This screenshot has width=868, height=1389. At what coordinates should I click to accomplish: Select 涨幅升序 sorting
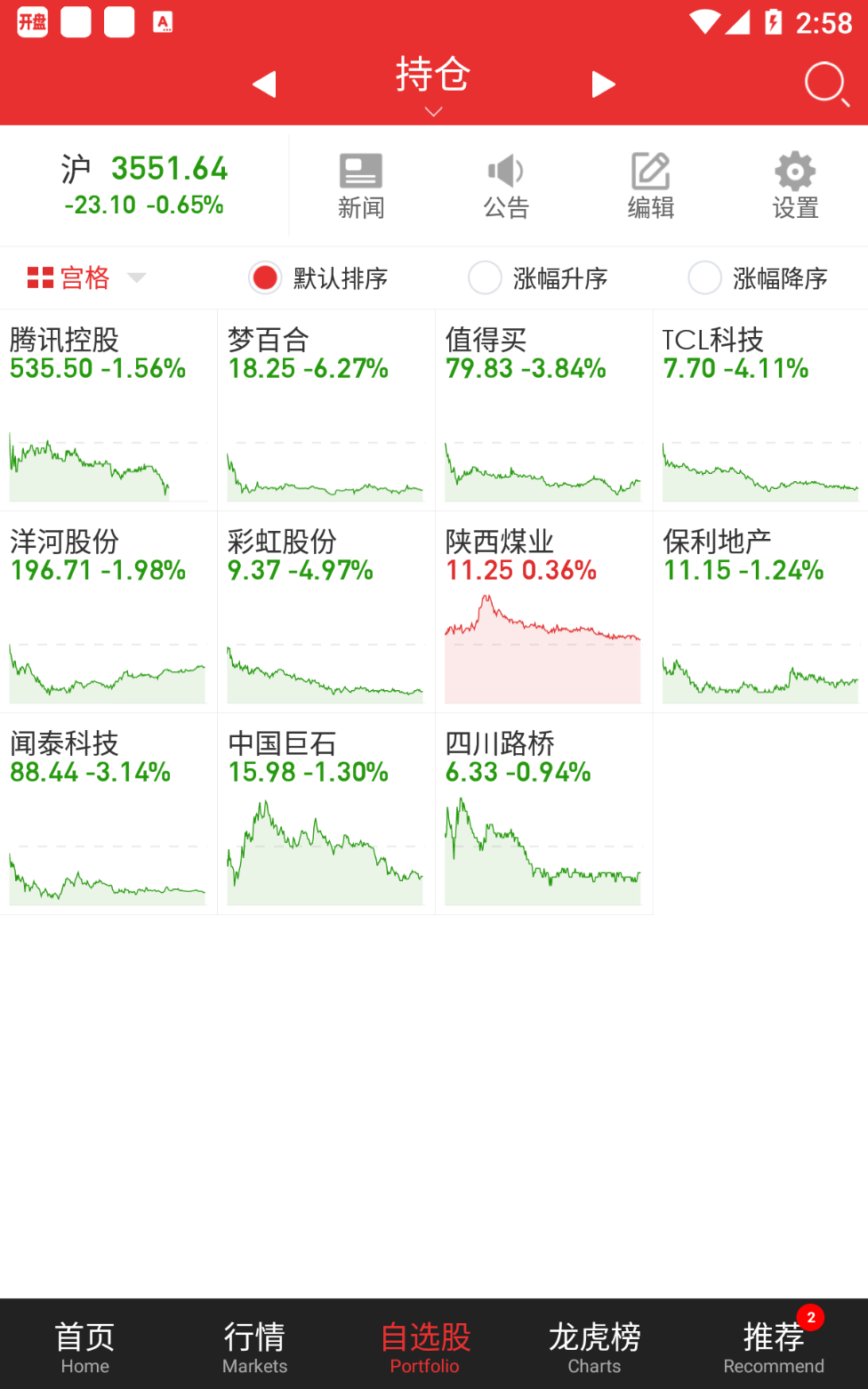(x=538, y=278)
